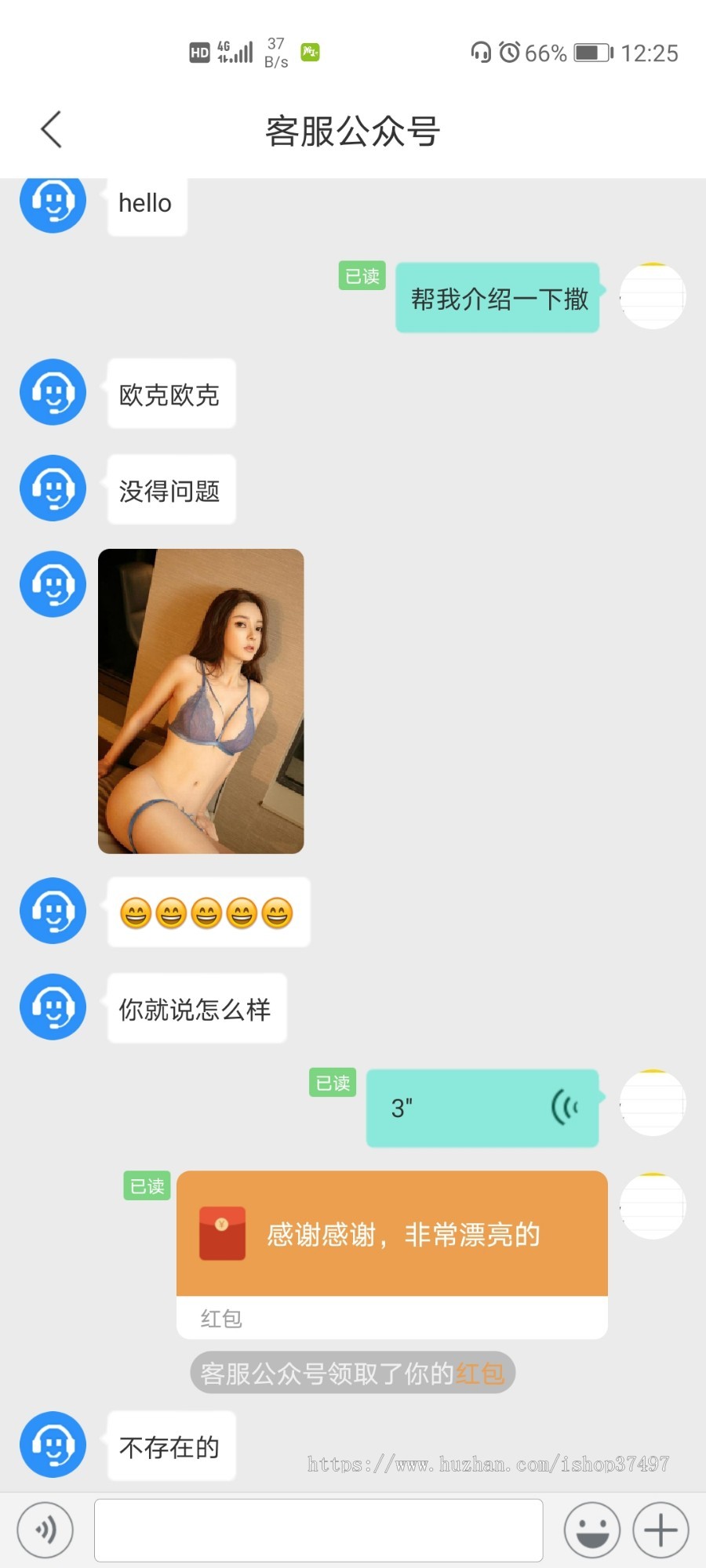Open the photo sent in chat
The image size is (706, 1568).
[x=201, y=701]
